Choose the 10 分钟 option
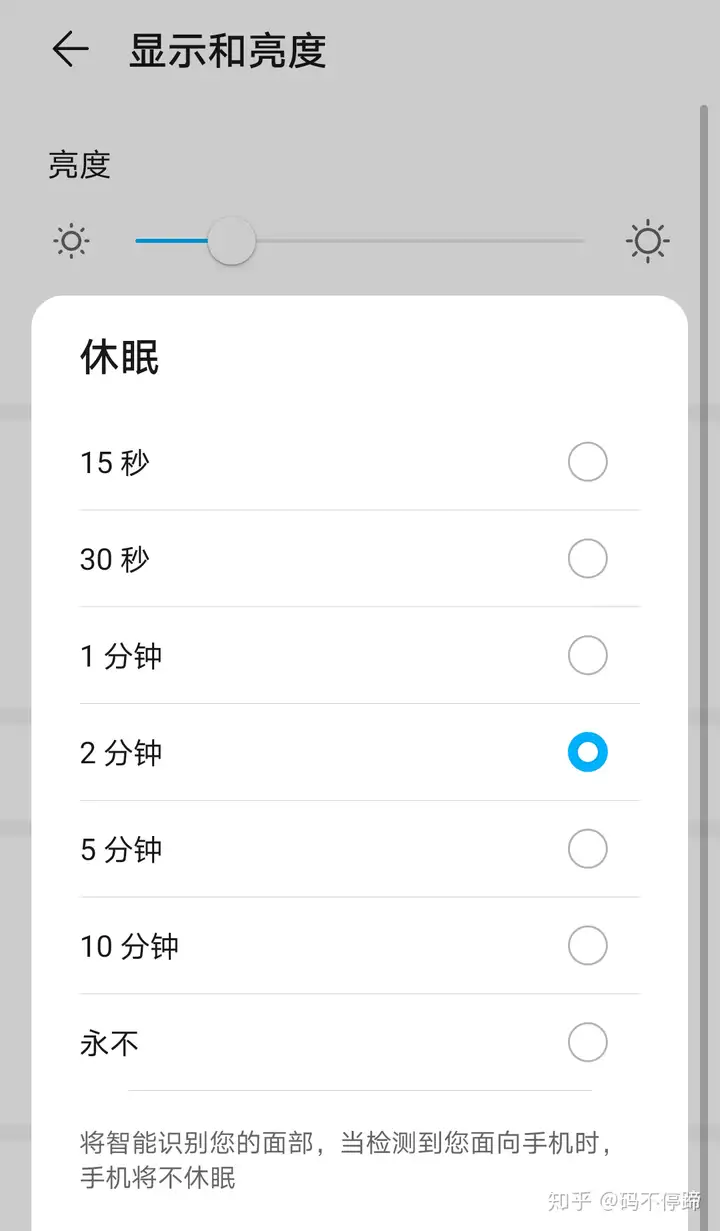This screenshot has height=1231, width=720. click(x=359, y=946)
